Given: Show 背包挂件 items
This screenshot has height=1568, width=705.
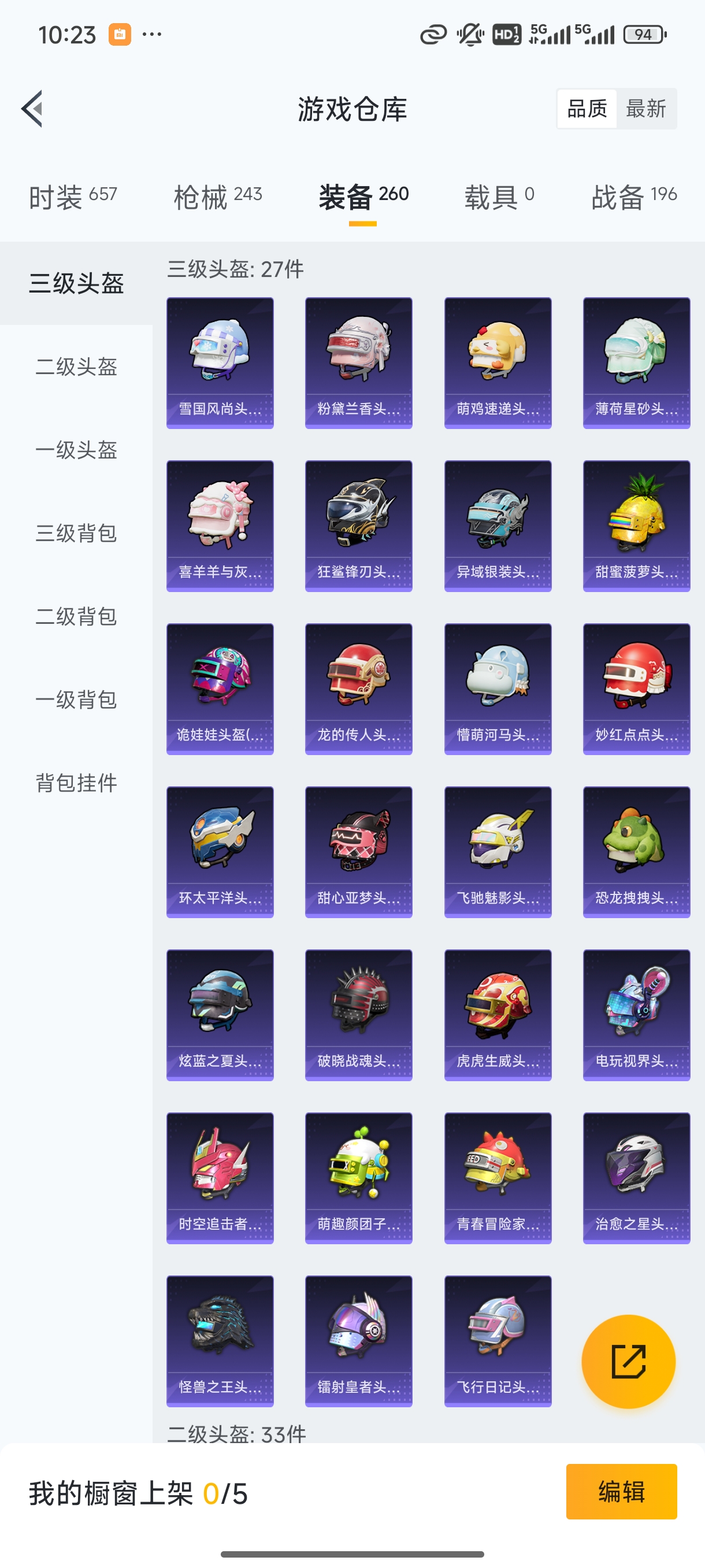Looking at the screenshot, I should (x=76, y=783).
